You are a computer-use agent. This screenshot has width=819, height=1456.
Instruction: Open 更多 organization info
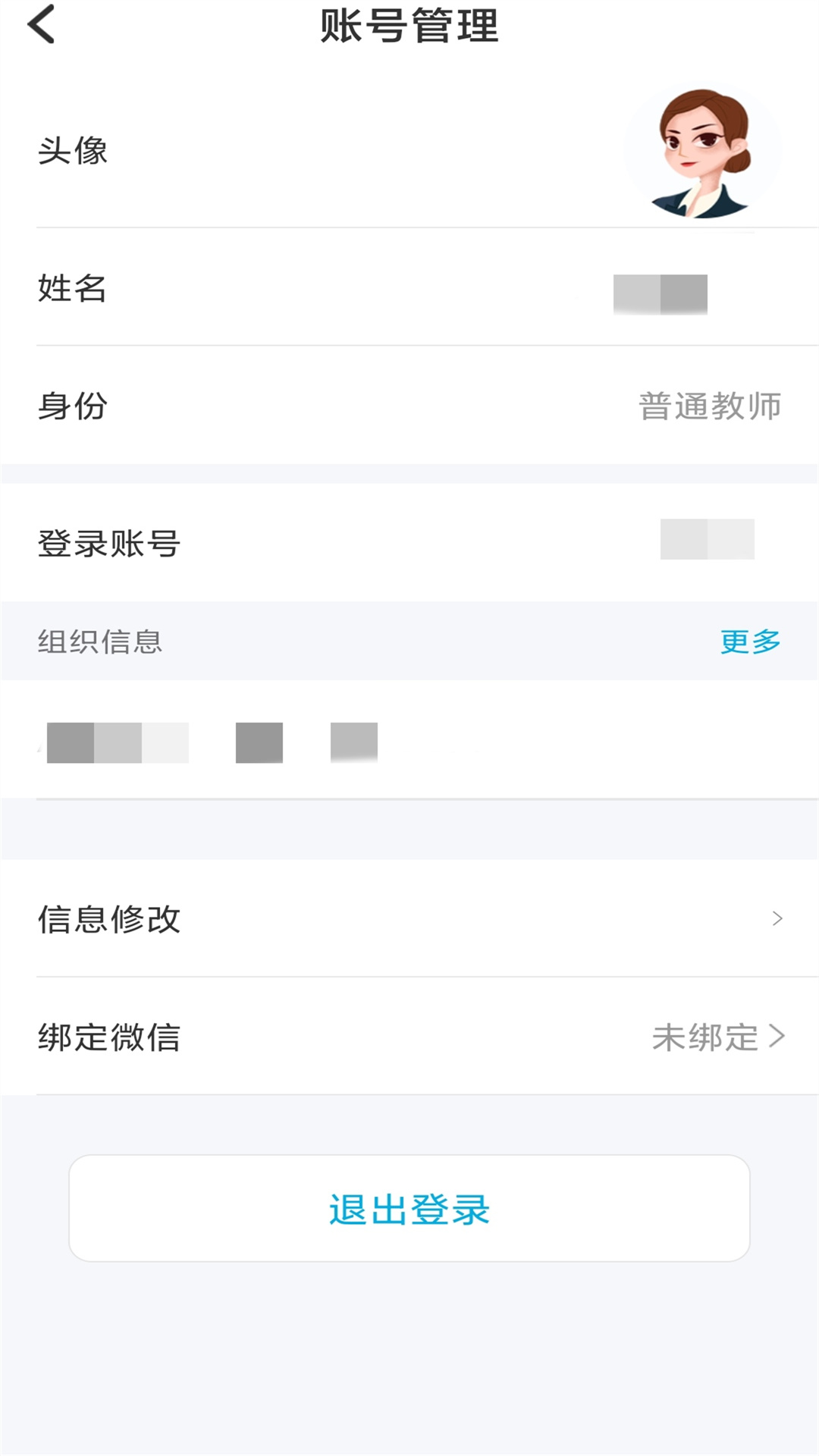click(x=749, y=642)
